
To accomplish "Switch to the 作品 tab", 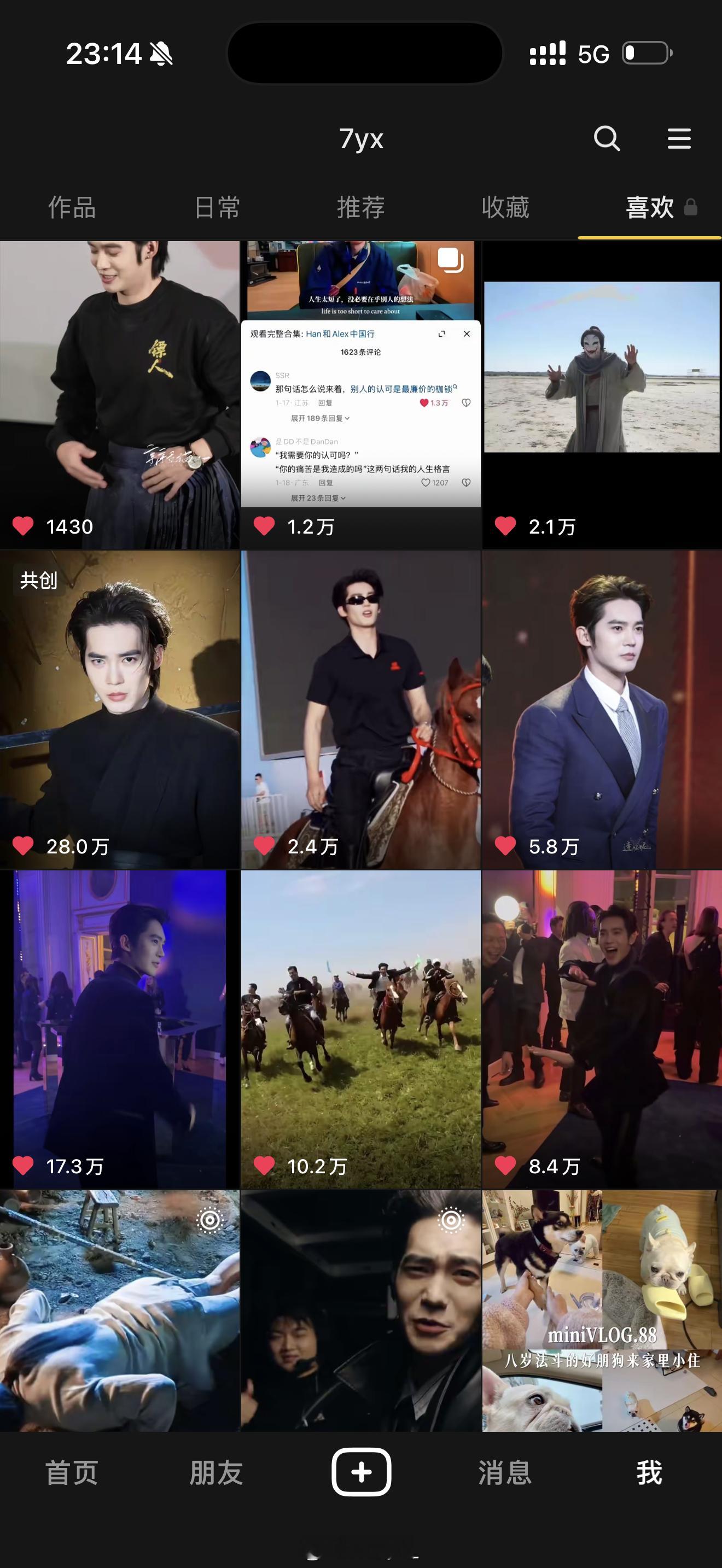I will pyautogui.click(x=71, y=208).
